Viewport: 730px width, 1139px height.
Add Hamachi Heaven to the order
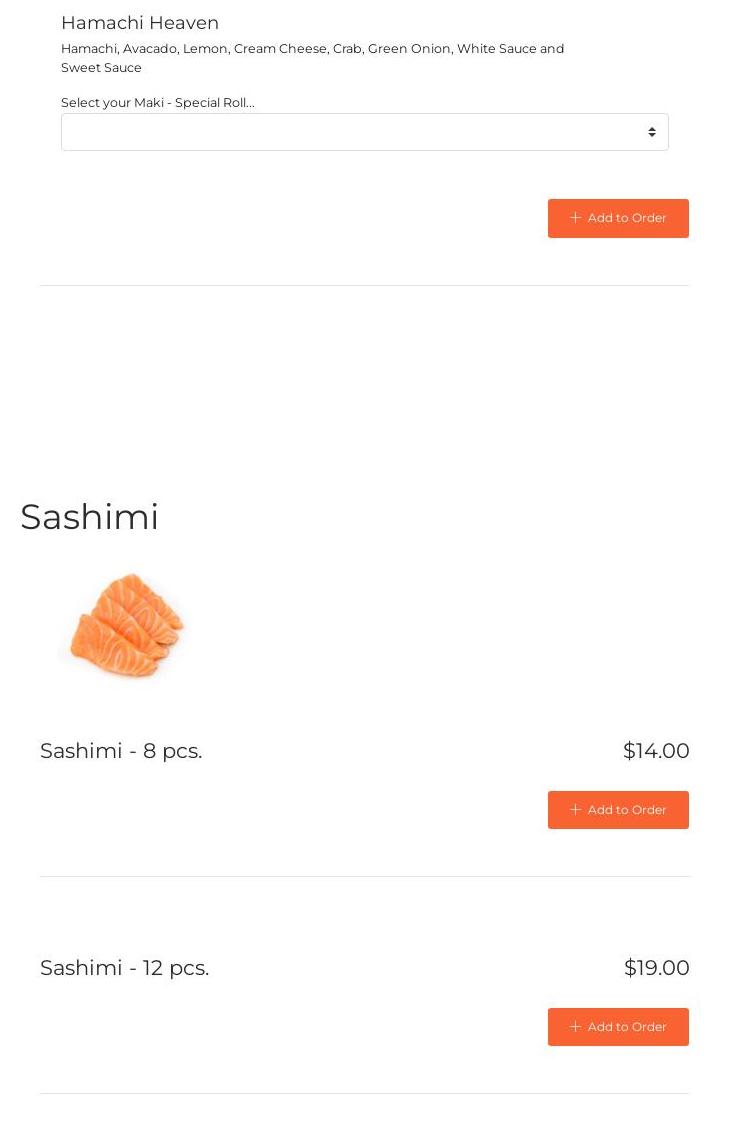coord(617,218)
